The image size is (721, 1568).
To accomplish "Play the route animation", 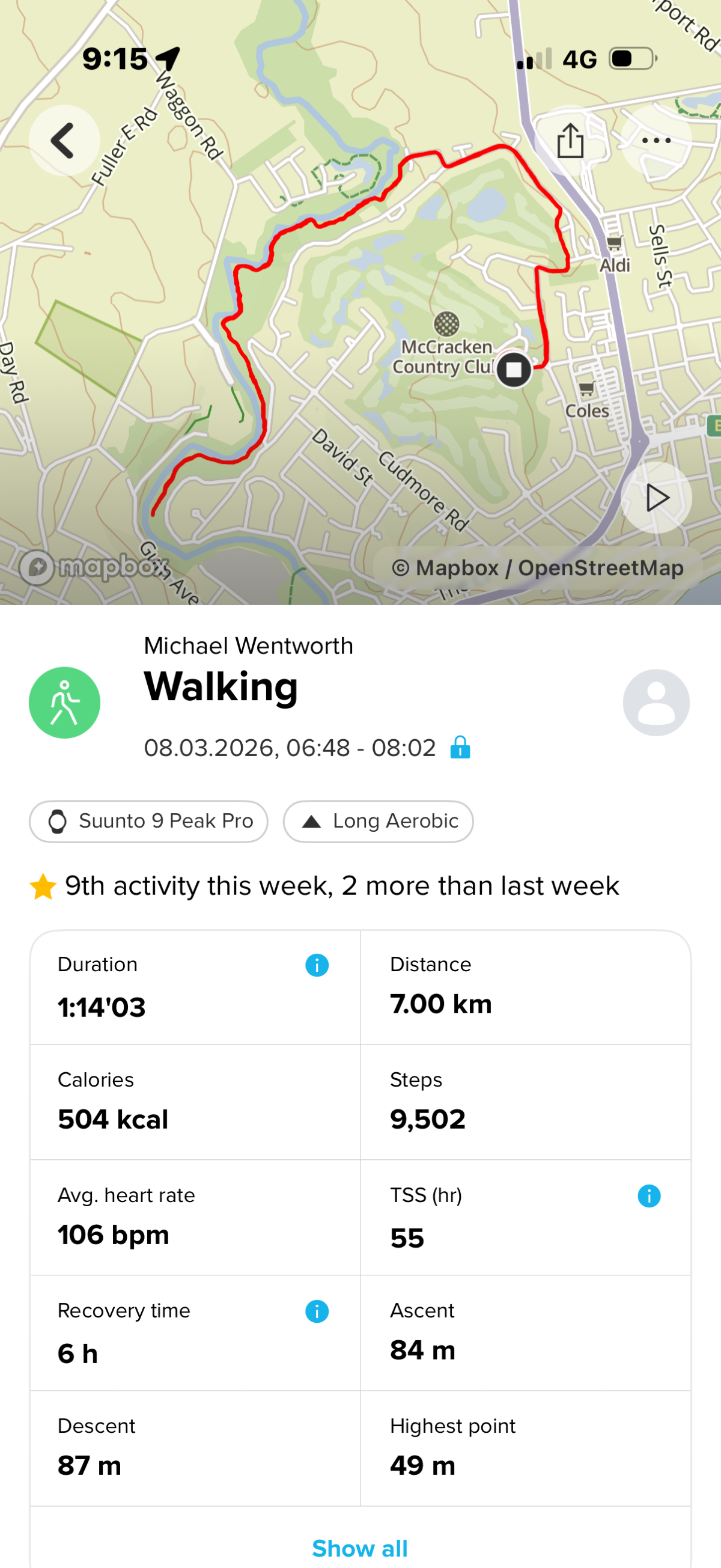I will pos(656,498).
